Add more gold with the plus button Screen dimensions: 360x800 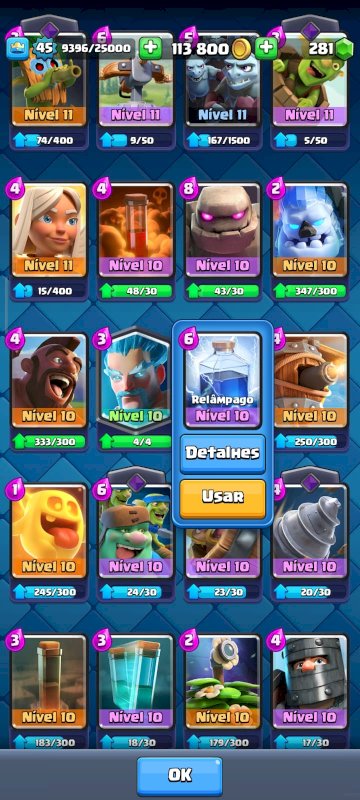click(x=266, y=48)
